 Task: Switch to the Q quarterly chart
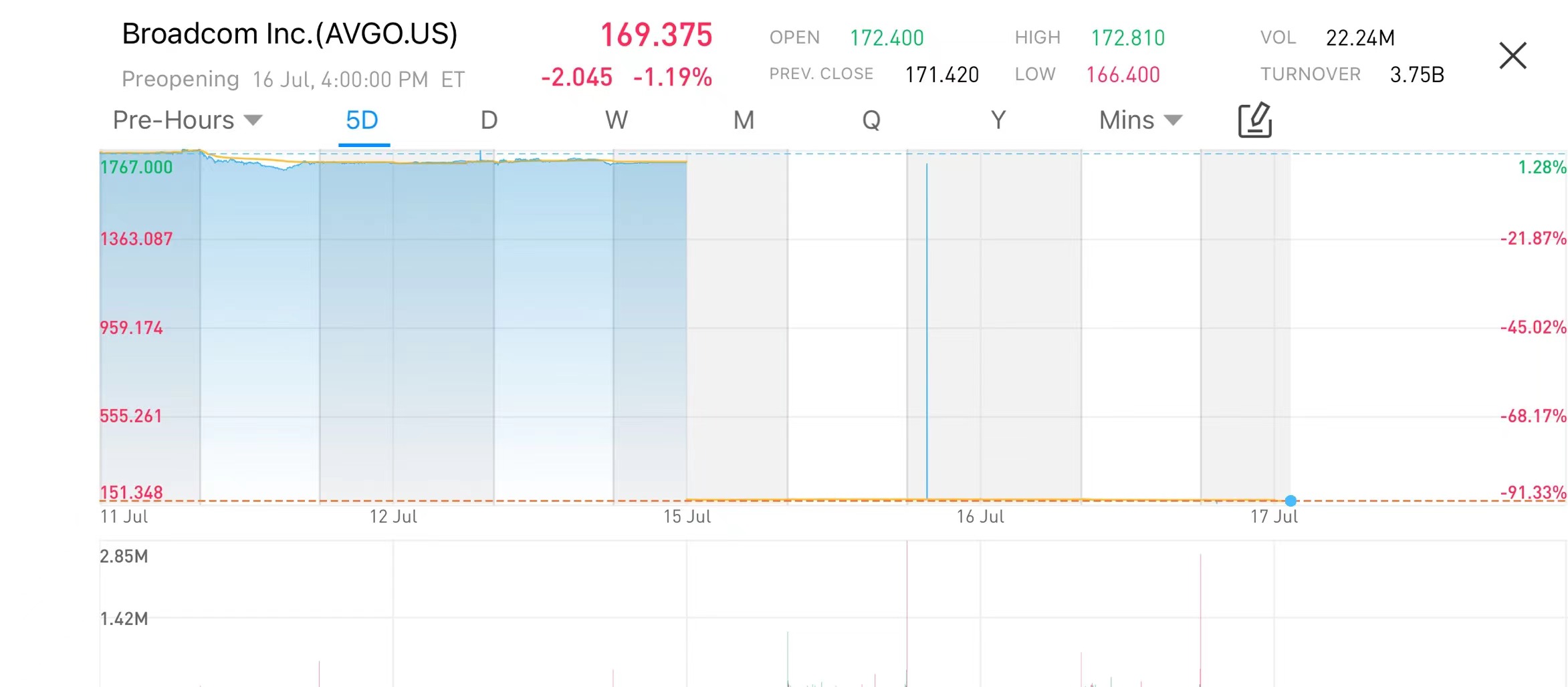click(x=871, y=120)
